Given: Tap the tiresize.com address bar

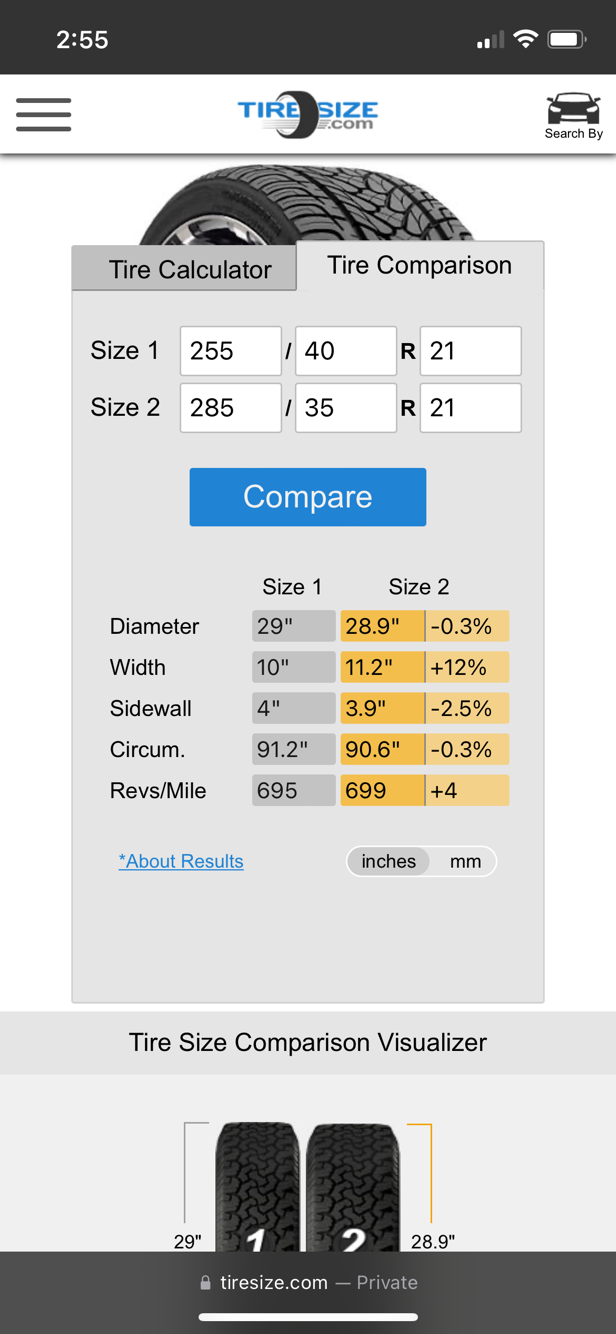Looking at the screenshot, I should [308, 1283].
